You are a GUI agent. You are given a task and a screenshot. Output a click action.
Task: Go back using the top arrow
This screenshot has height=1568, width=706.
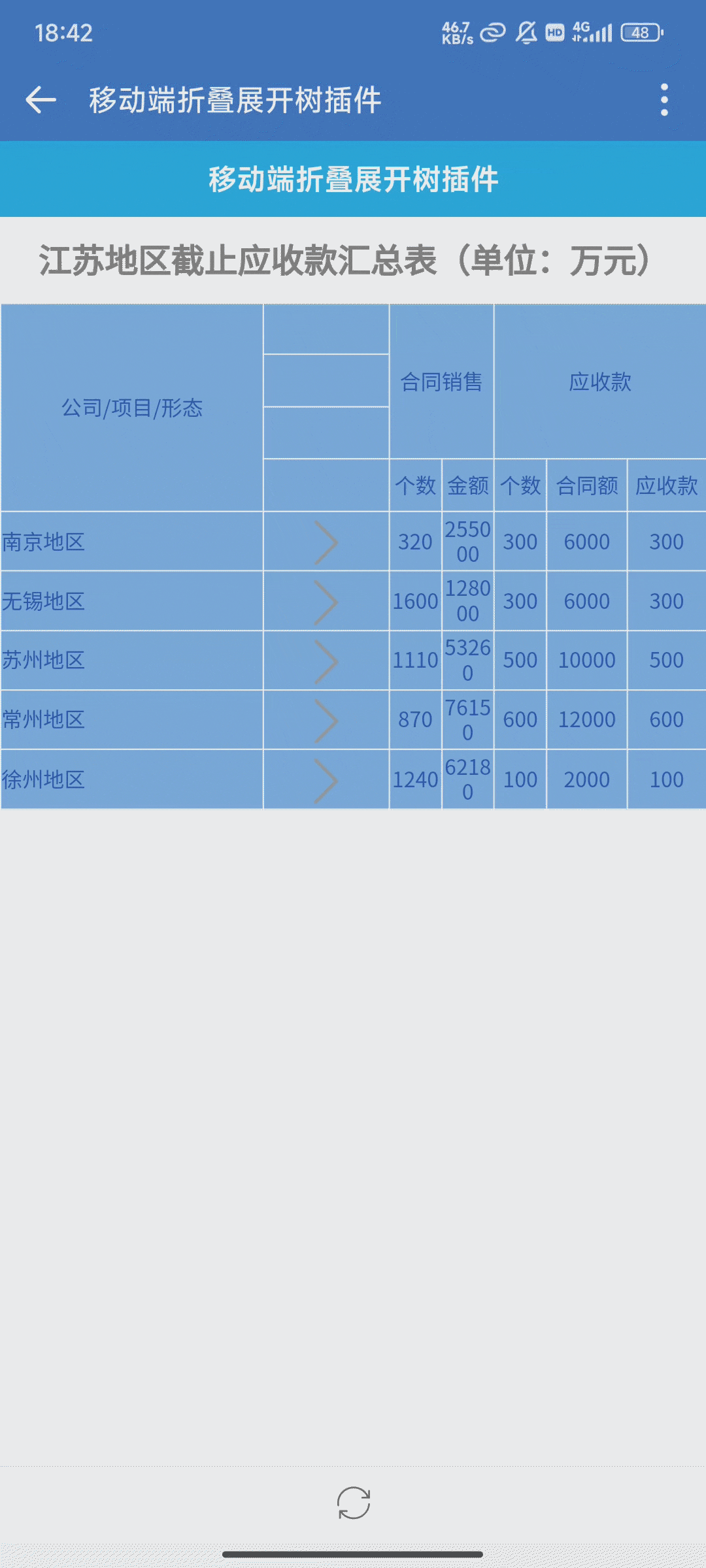[41, 100]
